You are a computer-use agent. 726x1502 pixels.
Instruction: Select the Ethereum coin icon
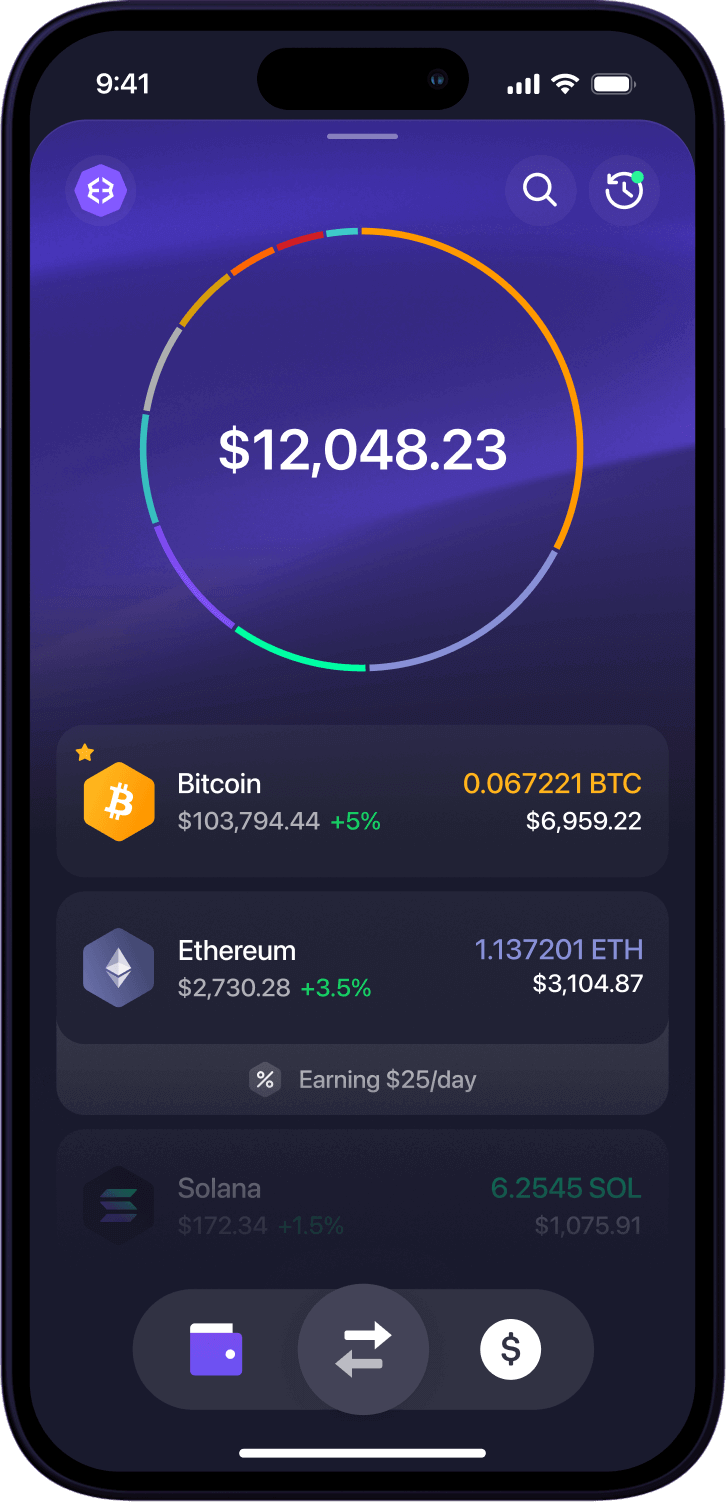[119, 966]
